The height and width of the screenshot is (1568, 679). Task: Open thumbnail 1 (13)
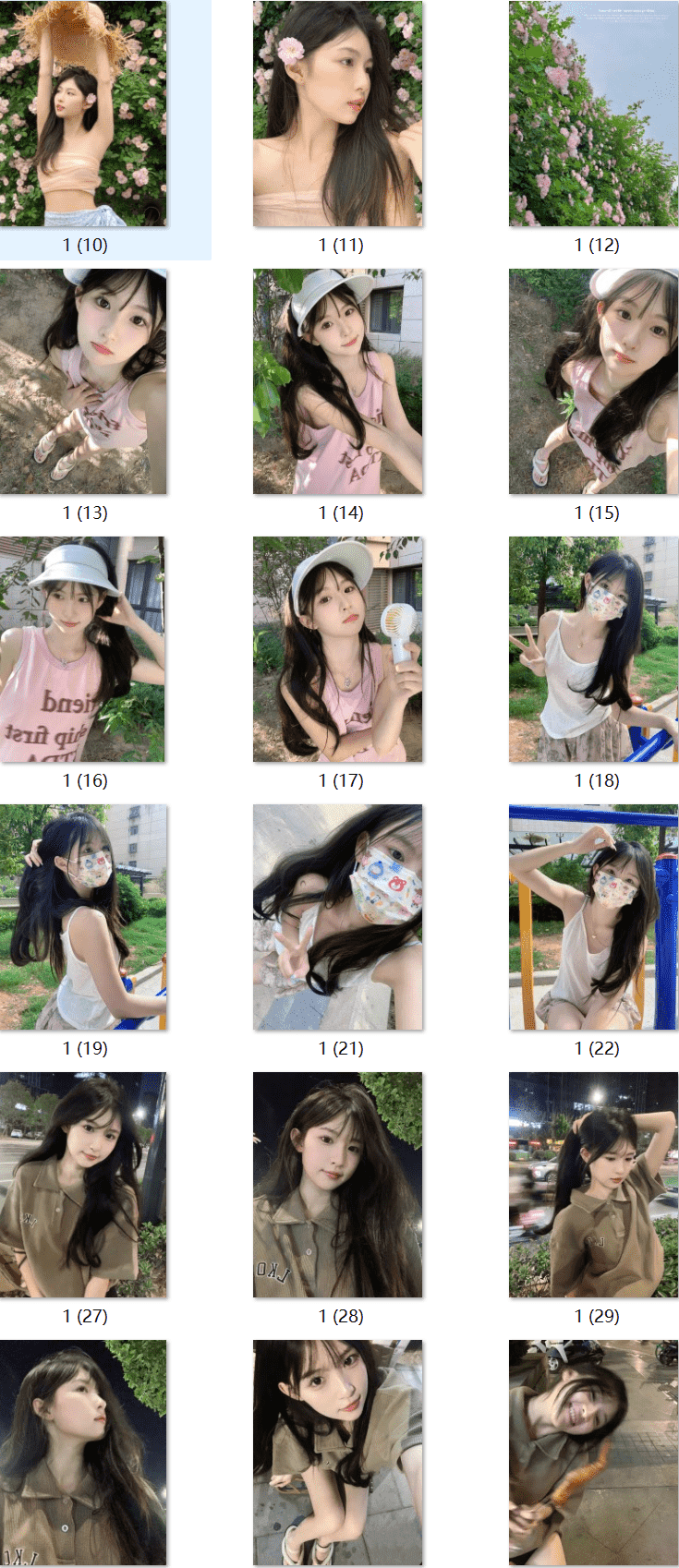click(84, 381)
